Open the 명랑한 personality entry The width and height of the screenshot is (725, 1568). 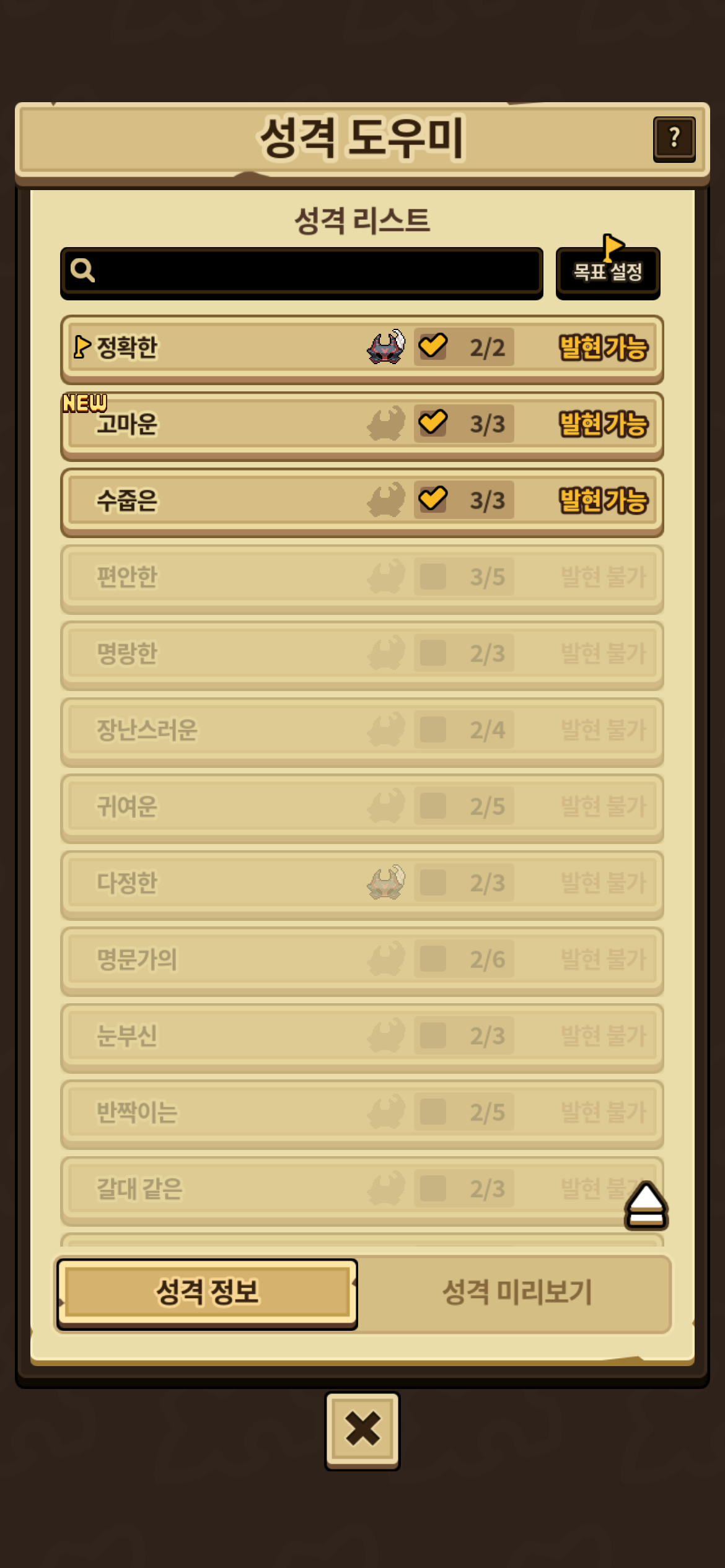point(362,655)
